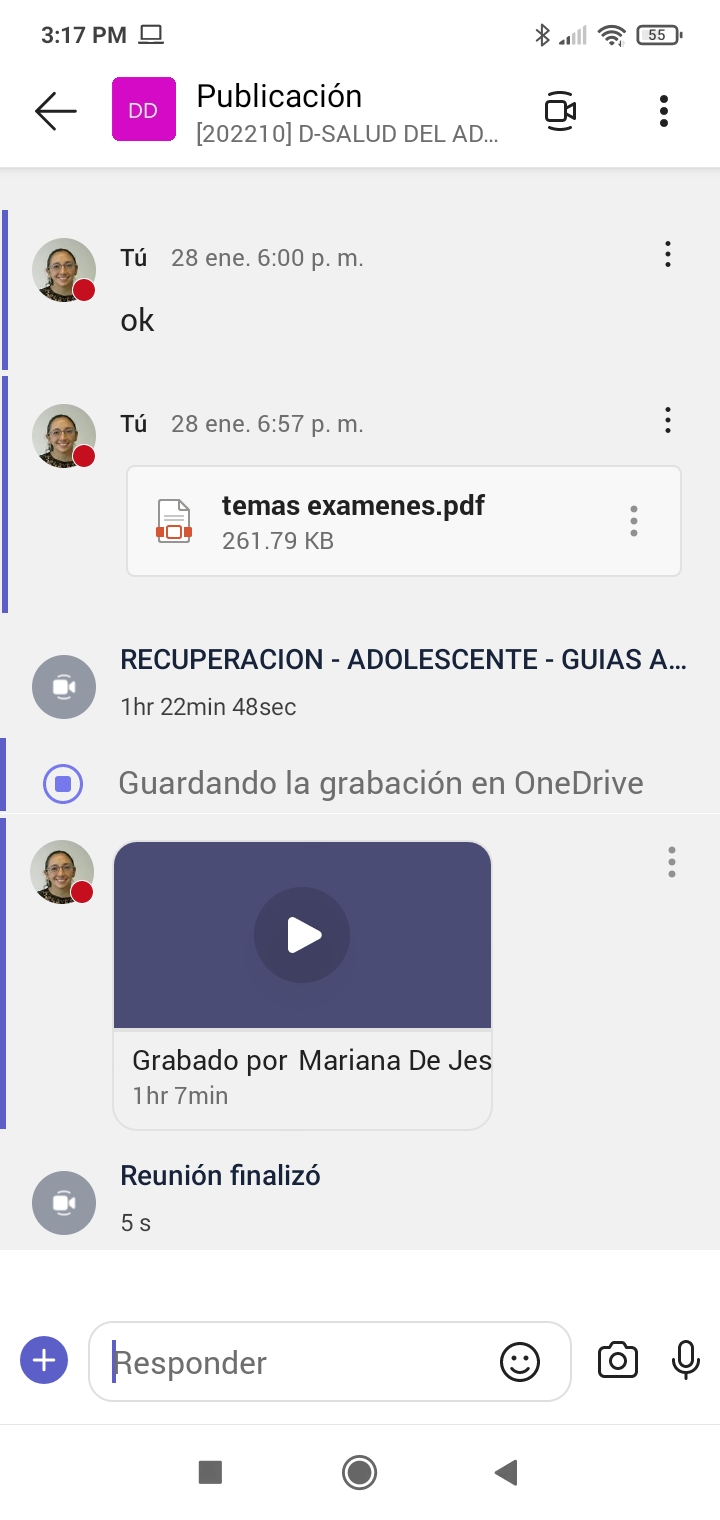This screenshot has height=1520, width=720.
Task: Record a voice message with the microphone
Action: pyautogui.click(x=686, y=1361)
